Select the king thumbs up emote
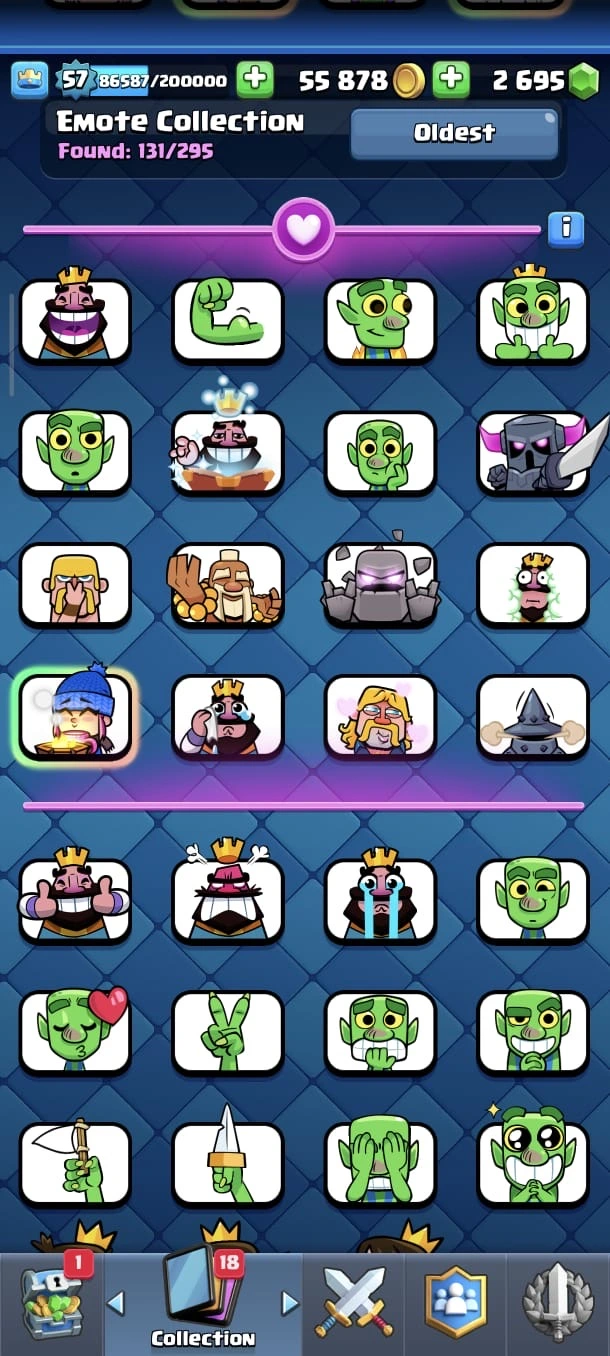The height and width of the screenshot is (1356, 610). 75,900
